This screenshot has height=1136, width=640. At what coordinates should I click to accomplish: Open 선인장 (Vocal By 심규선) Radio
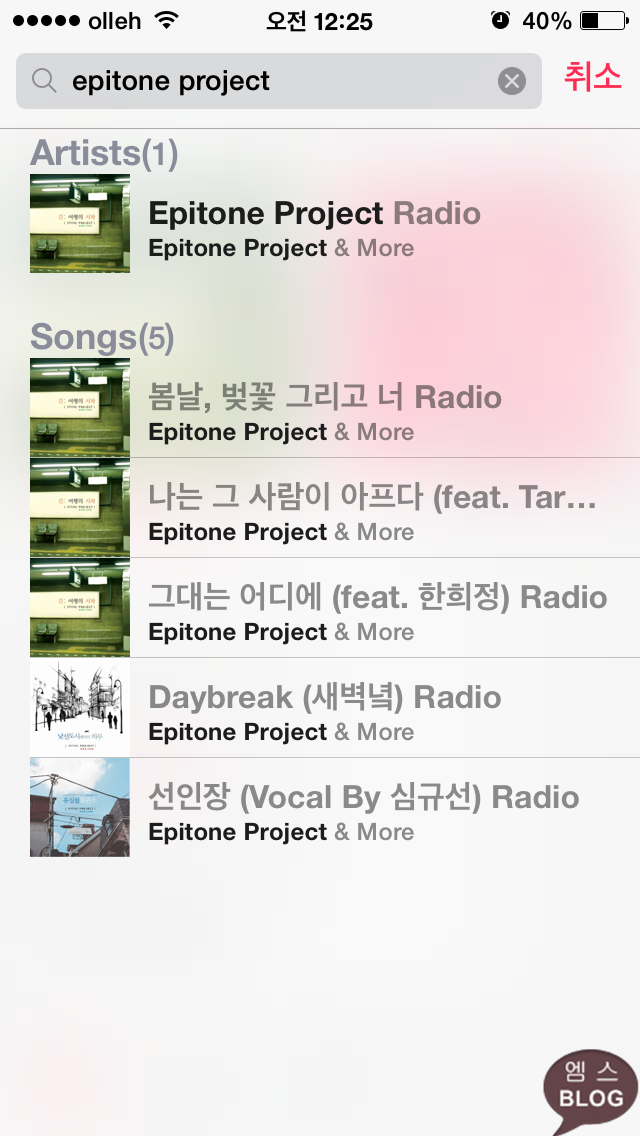coord(362,809)
